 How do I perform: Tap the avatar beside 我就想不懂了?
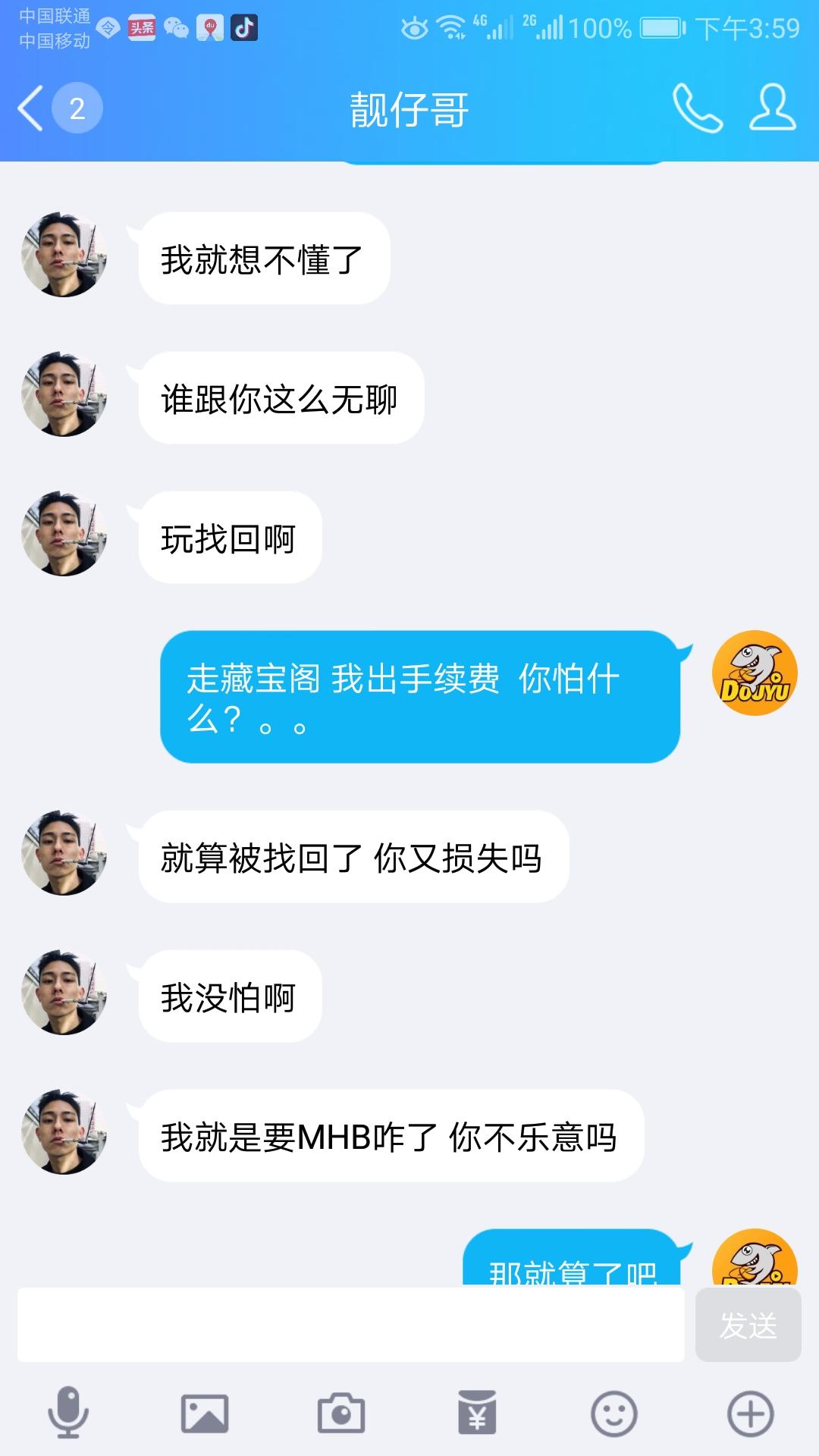pyautogui.click(x=64, y=255)
